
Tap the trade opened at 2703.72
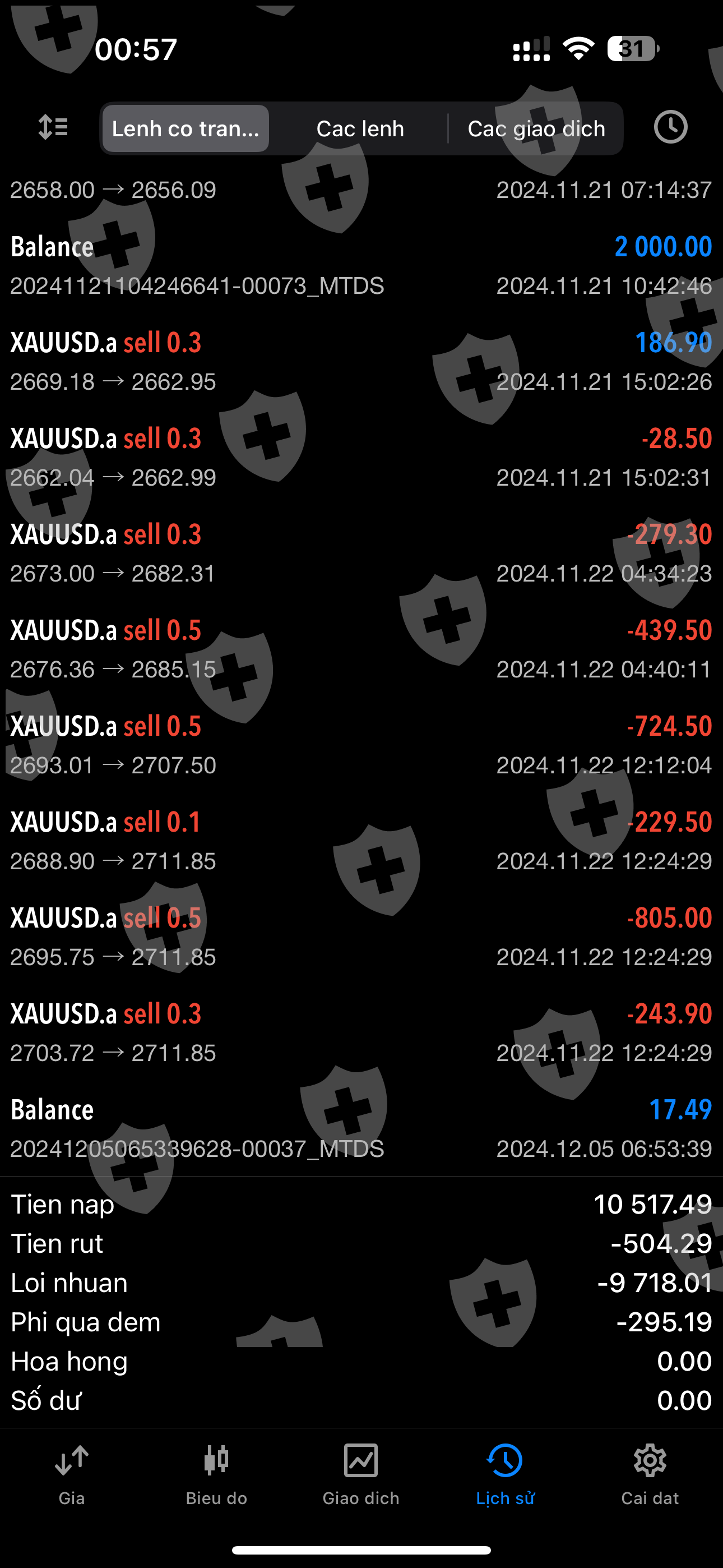point(361,1032)
